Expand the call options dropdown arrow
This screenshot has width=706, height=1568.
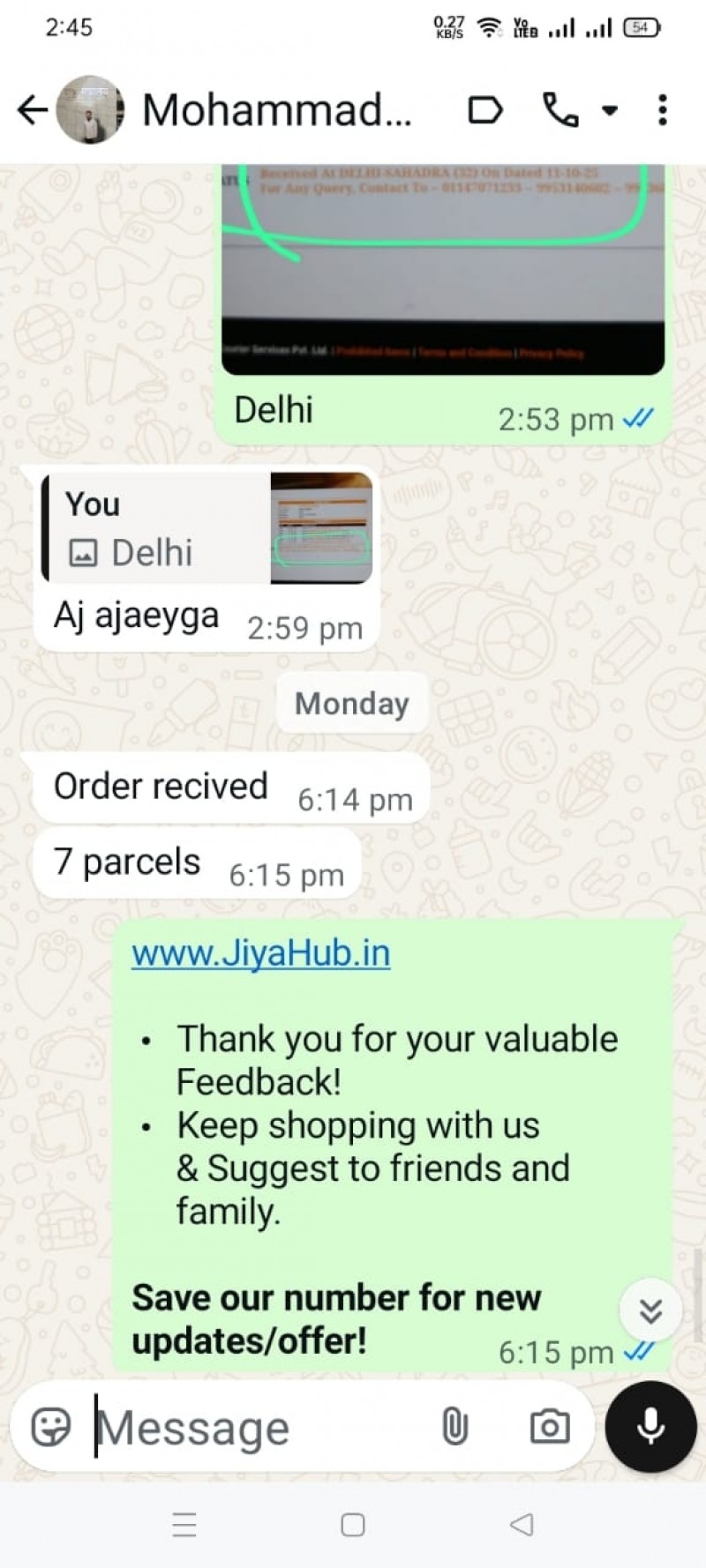(610, 111)
